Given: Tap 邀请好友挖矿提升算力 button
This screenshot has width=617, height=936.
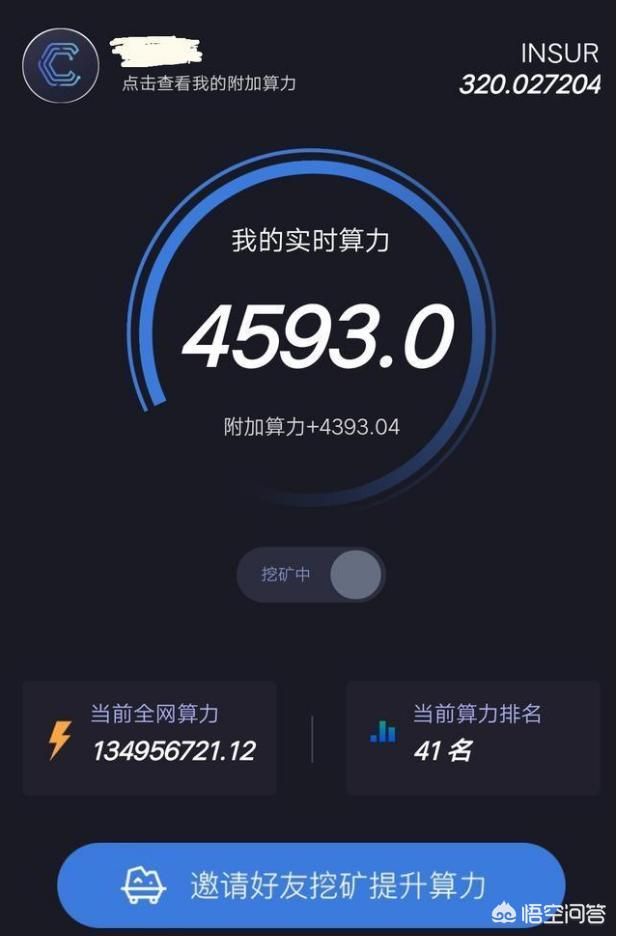Looking at the screenshot, I should pyautogui.click(x=311, y=885).
